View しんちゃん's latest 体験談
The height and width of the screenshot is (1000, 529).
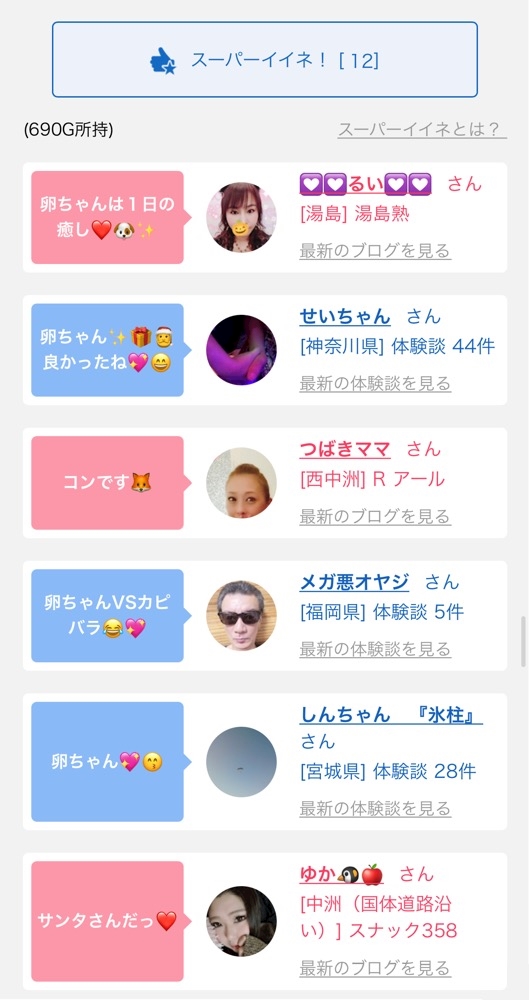click(x=375, y=809)
